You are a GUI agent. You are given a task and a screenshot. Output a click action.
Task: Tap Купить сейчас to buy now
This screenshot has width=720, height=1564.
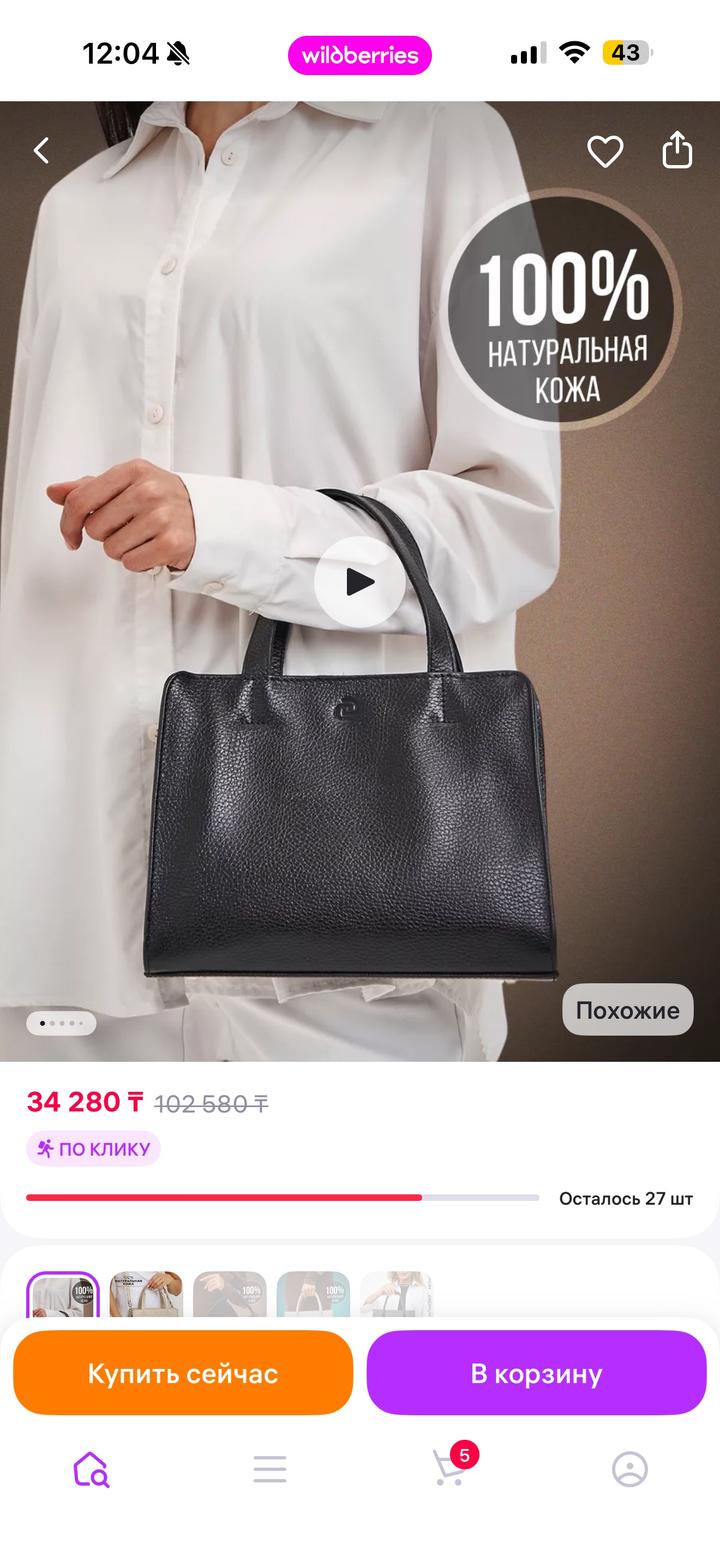pyautogui.click(x=183, y=1373)
